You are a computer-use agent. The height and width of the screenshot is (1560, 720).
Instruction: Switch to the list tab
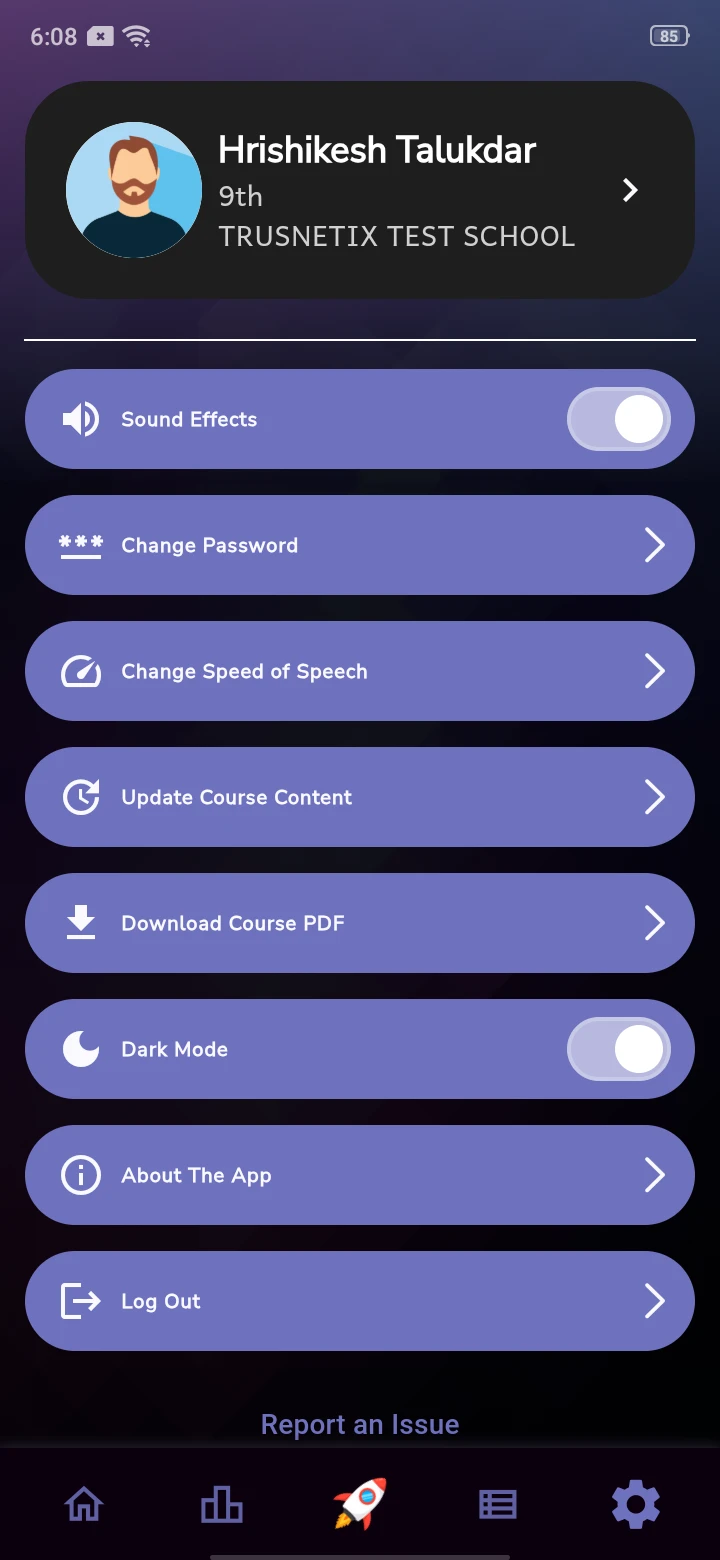[498, 1504]
